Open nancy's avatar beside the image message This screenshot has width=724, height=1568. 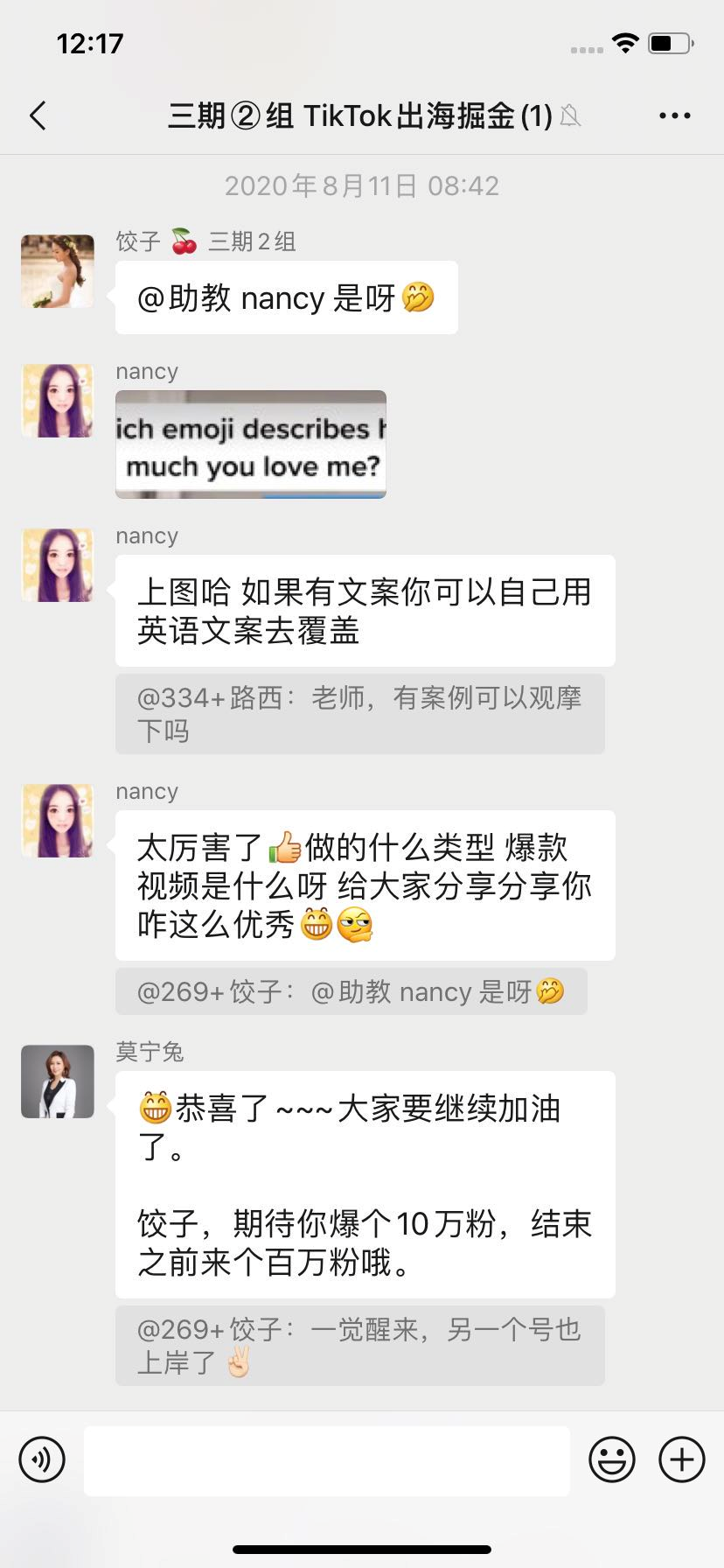(58, 401)
